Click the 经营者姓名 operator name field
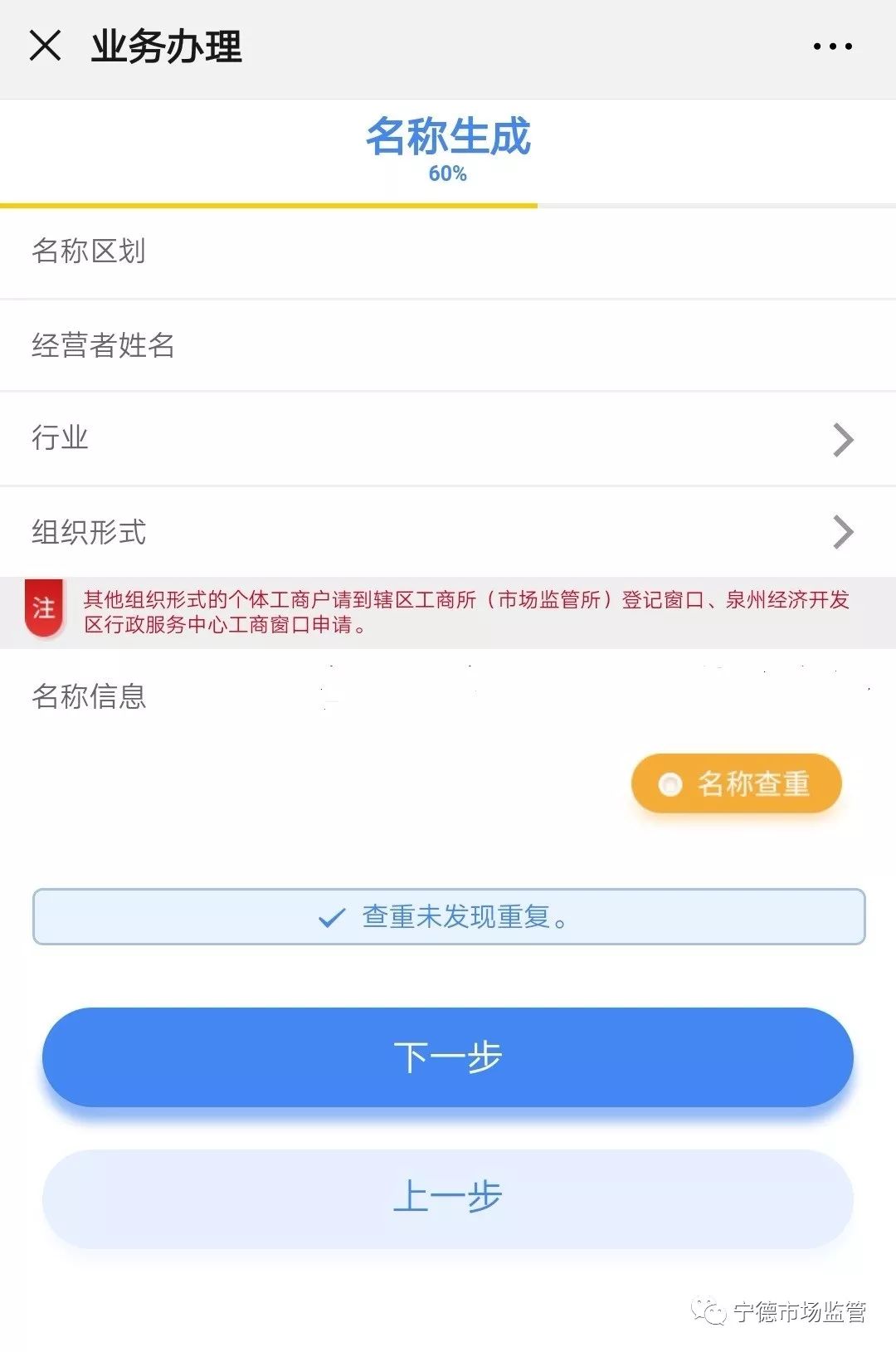The width and height of the screenshot is (896, 1352). click(x=448, y=344)
